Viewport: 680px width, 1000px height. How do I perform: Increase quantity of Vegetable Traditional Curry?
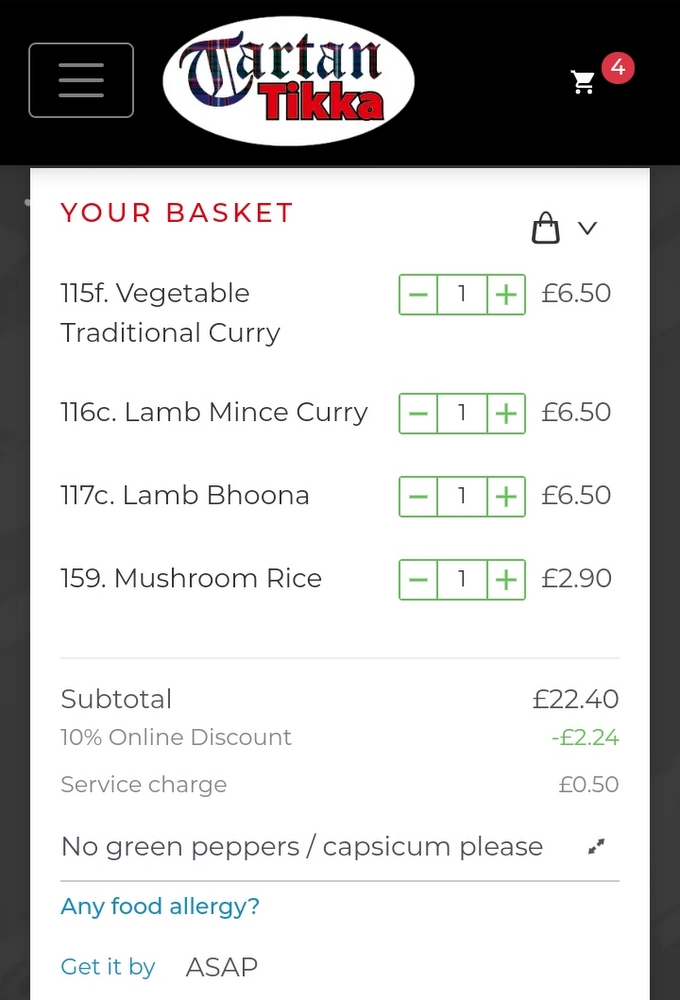(506, 294)
